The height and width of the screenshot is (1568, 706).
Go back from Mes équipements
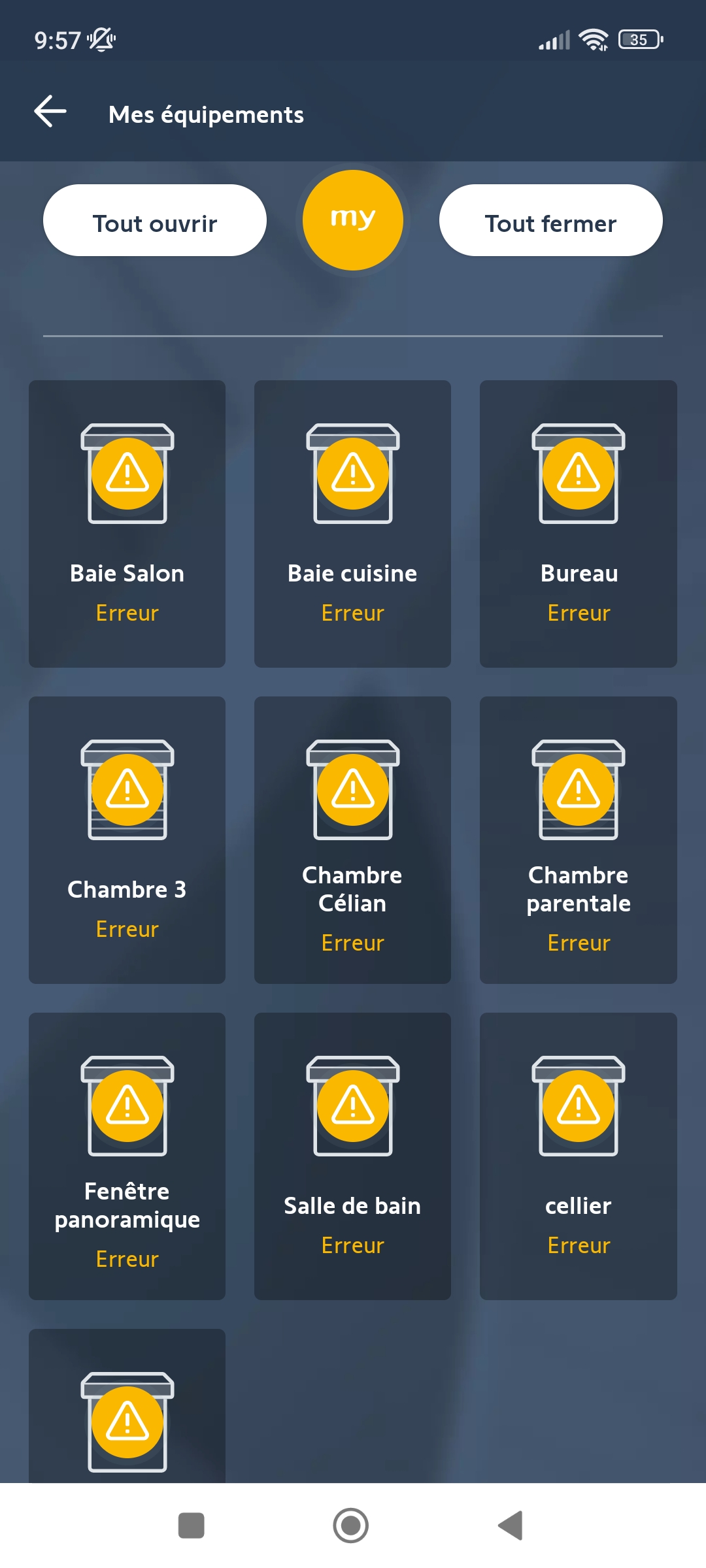point(50,112)
